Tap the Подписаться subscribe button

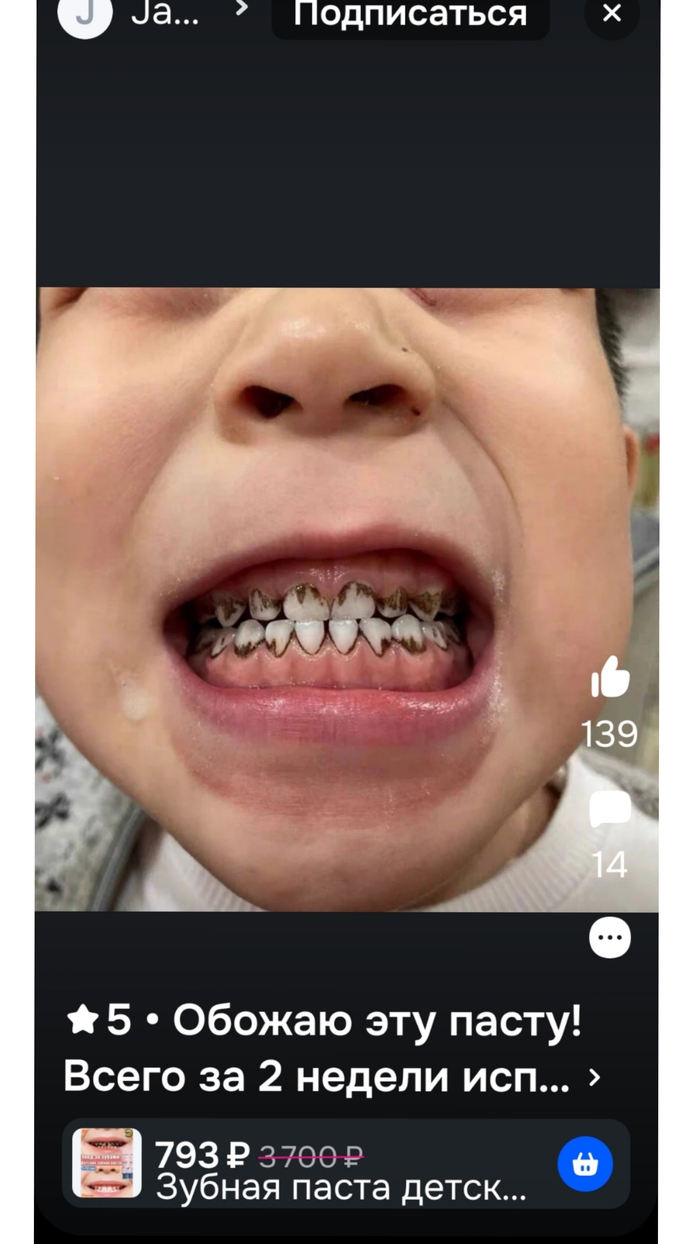pyautogui.click(x=410, y=15)
